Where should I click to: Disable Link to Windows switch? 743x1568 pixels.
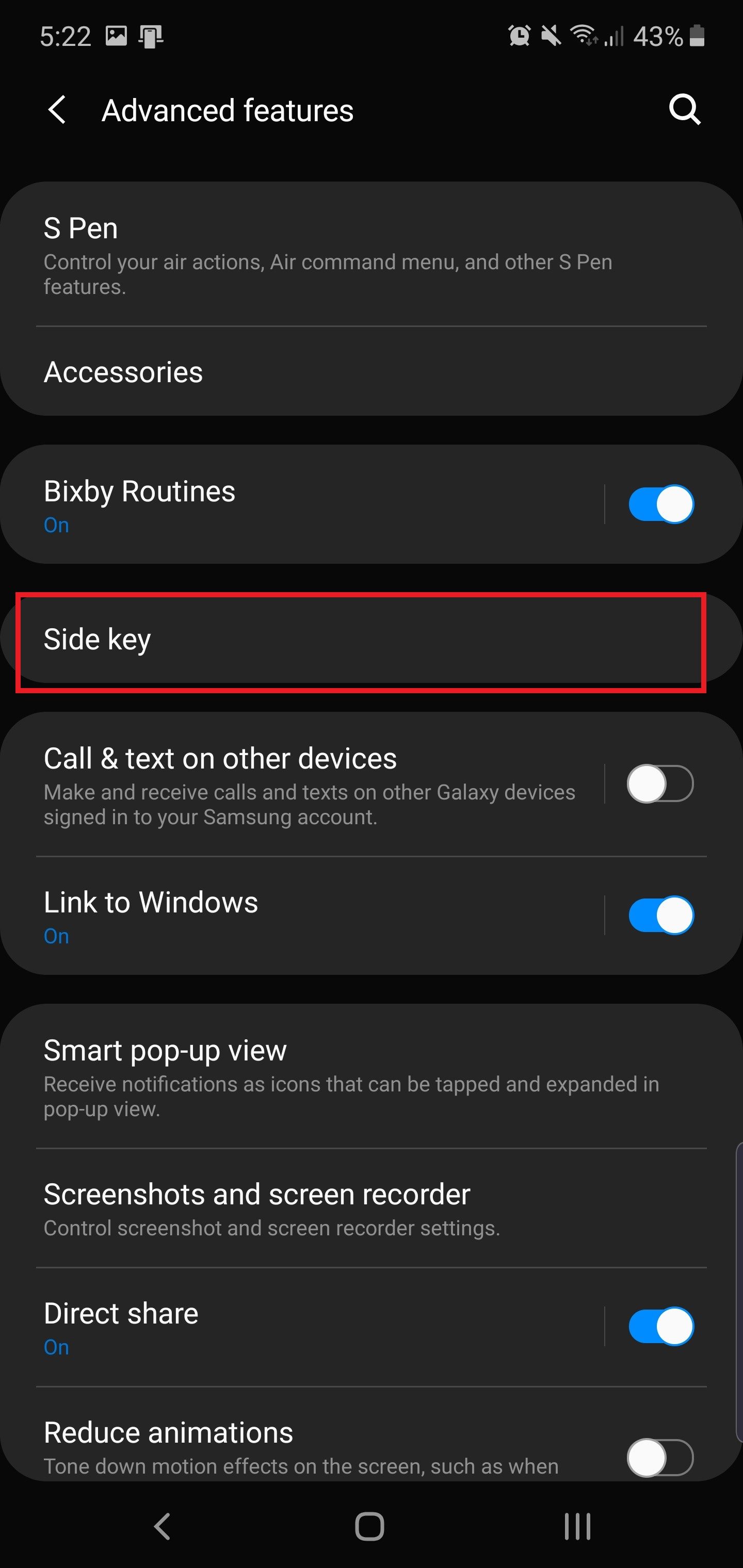tap(661, 915)
